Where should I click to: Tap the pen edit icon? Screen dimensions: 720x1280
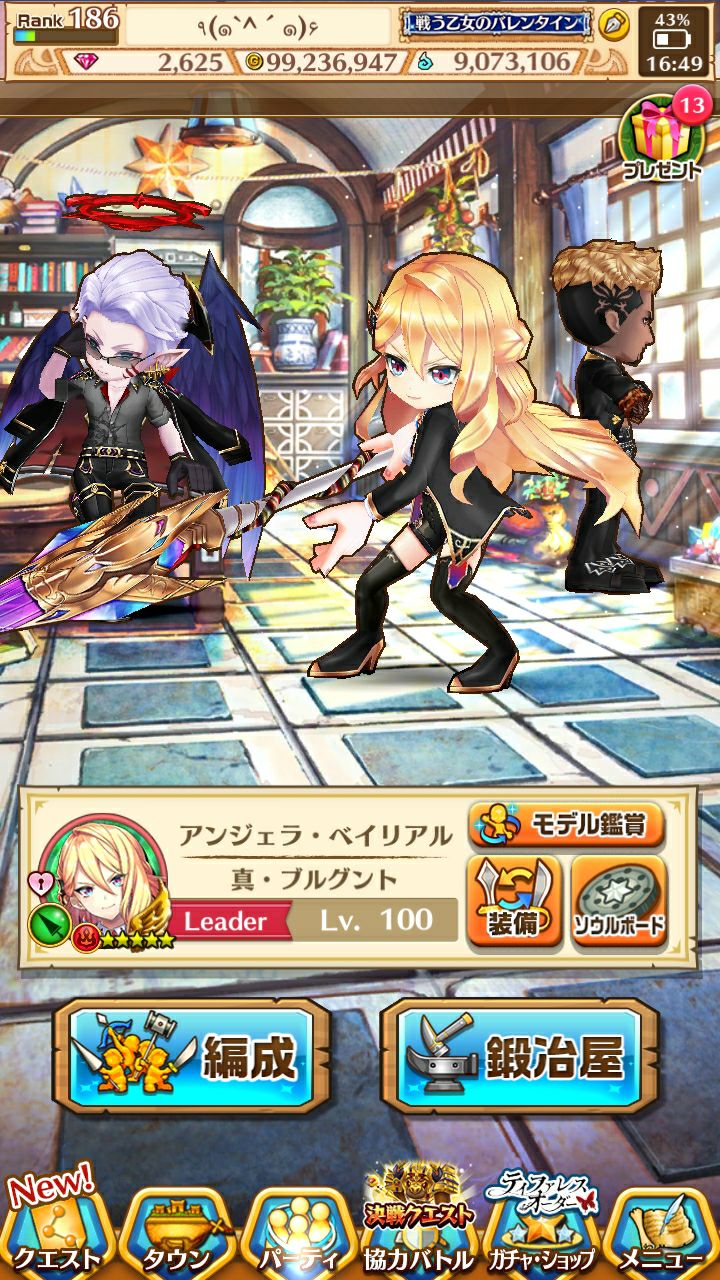(x=613, y=24)
